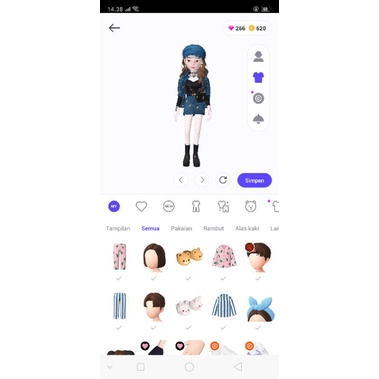Show favorites with the heart icon
The height and width of the screenshot is (379, 379).
[x=141, y=206]
